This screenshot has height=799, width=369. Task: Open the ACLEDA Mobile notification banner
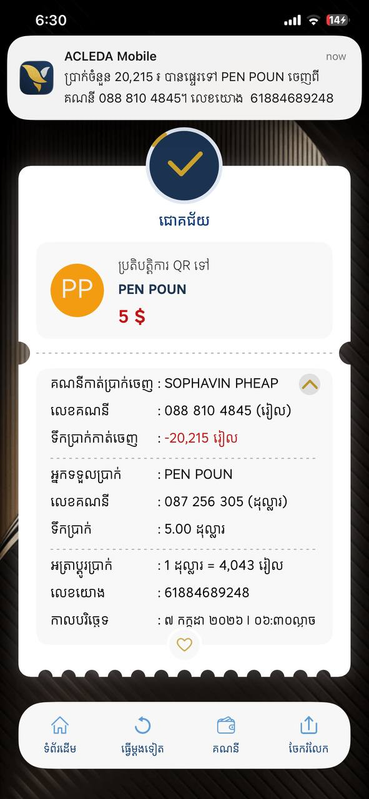tap(184, 78)
